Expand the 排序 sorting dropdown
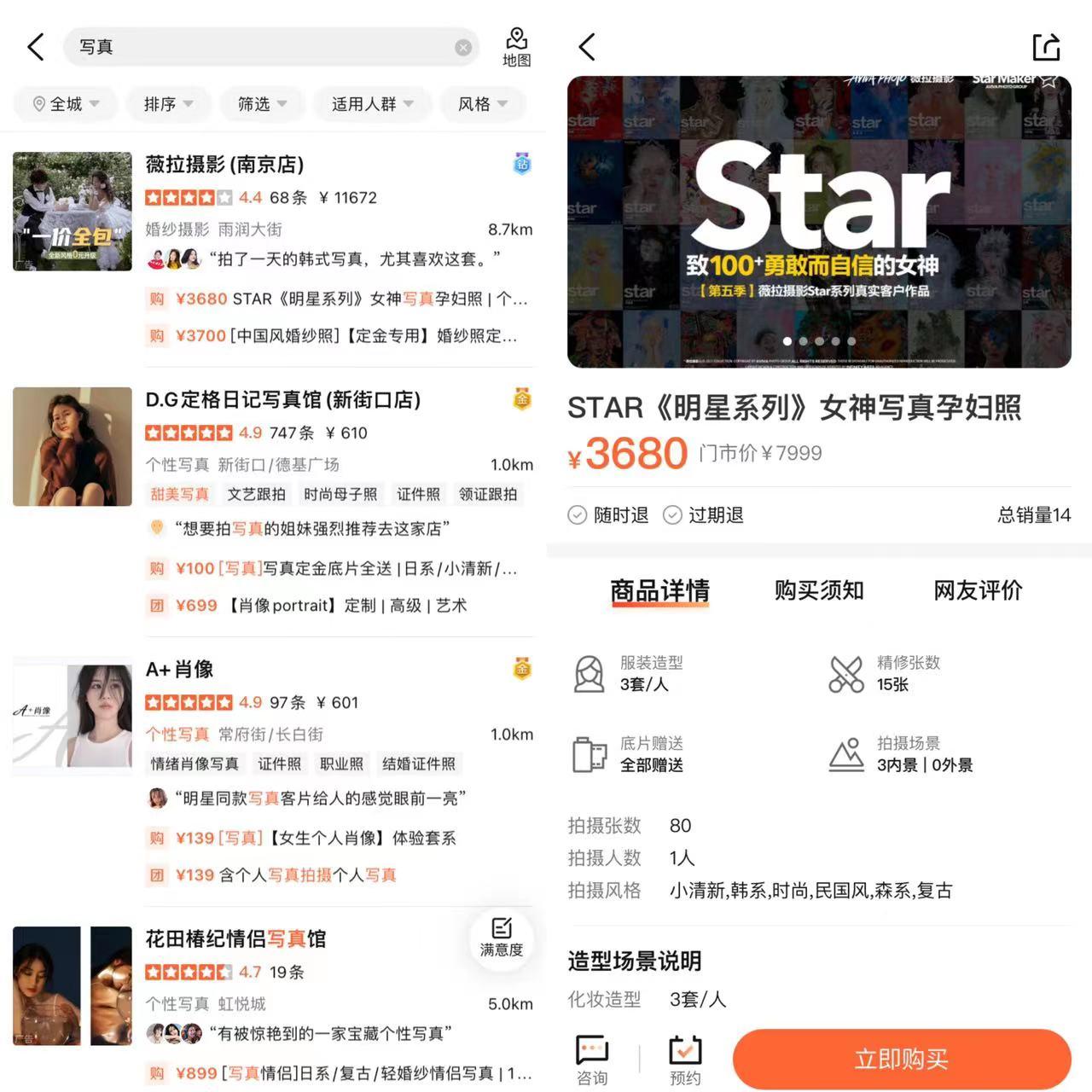Image resolution: width=1092 pixels, height=1092 pixels. 168,104
